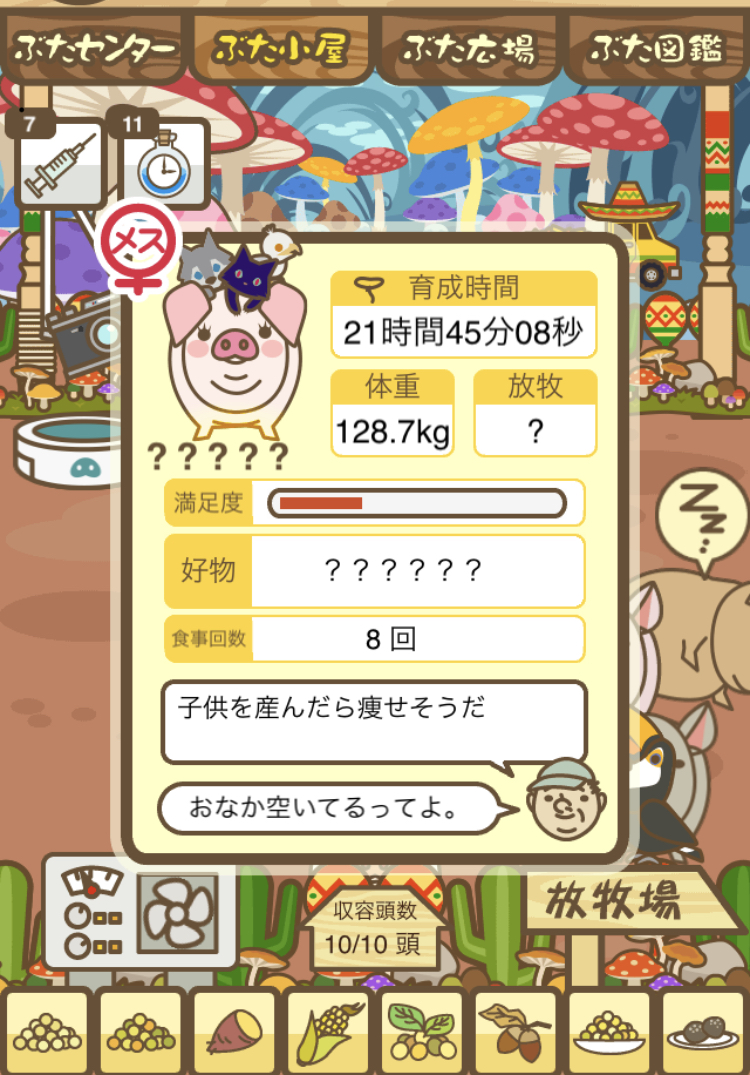
Task: Feed the corn
Action: pos(327,1030)
